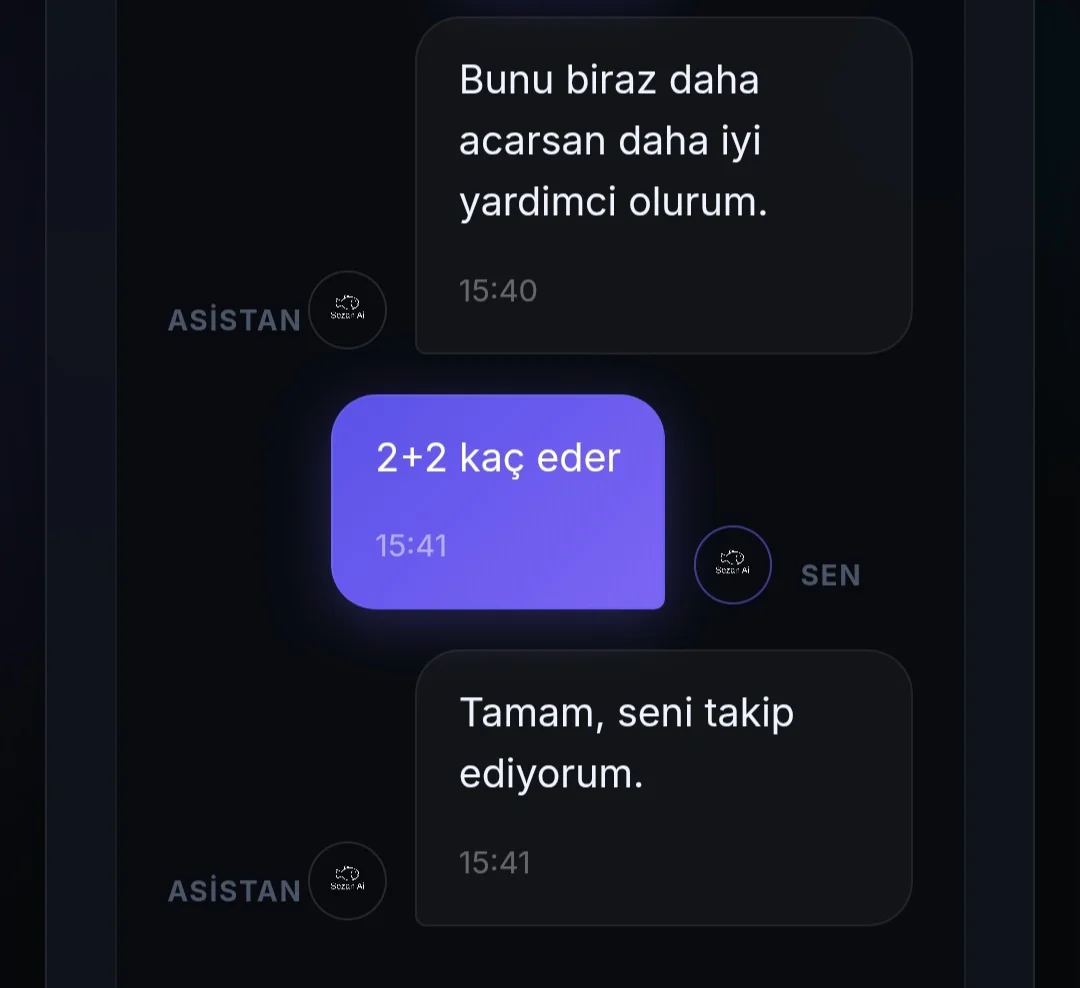The width and height of the screenshot is (1080, 988).
Task: Open your profile avatar beside "2+2 kaç eder"
Action: [732, 565]
